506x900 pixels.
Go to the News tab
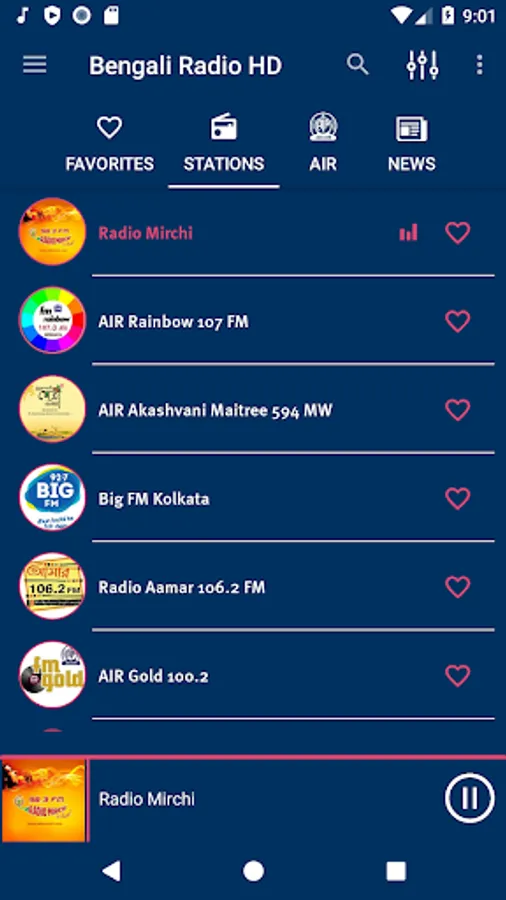(411, 144)
